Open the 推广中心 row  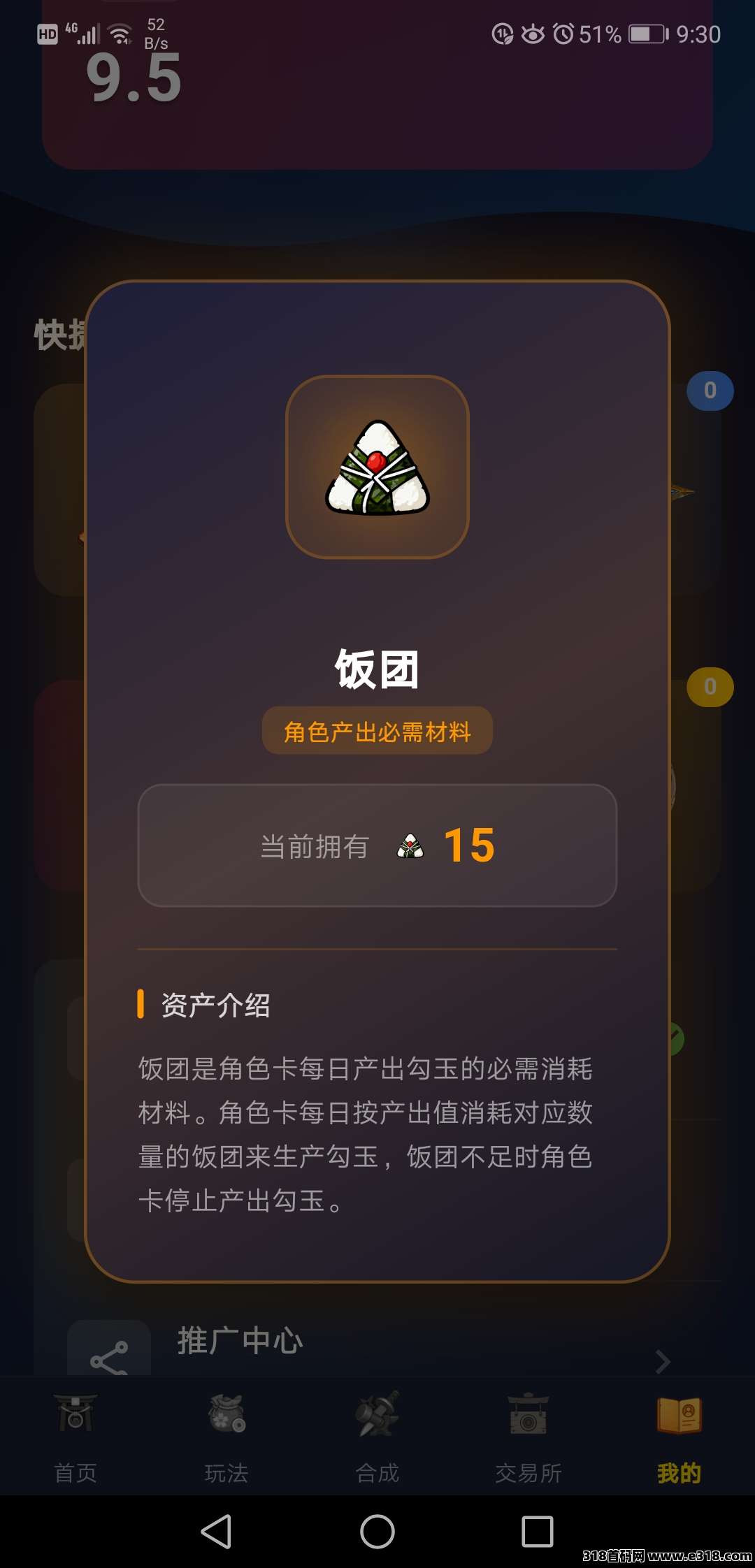click(x=377, y=1345)
